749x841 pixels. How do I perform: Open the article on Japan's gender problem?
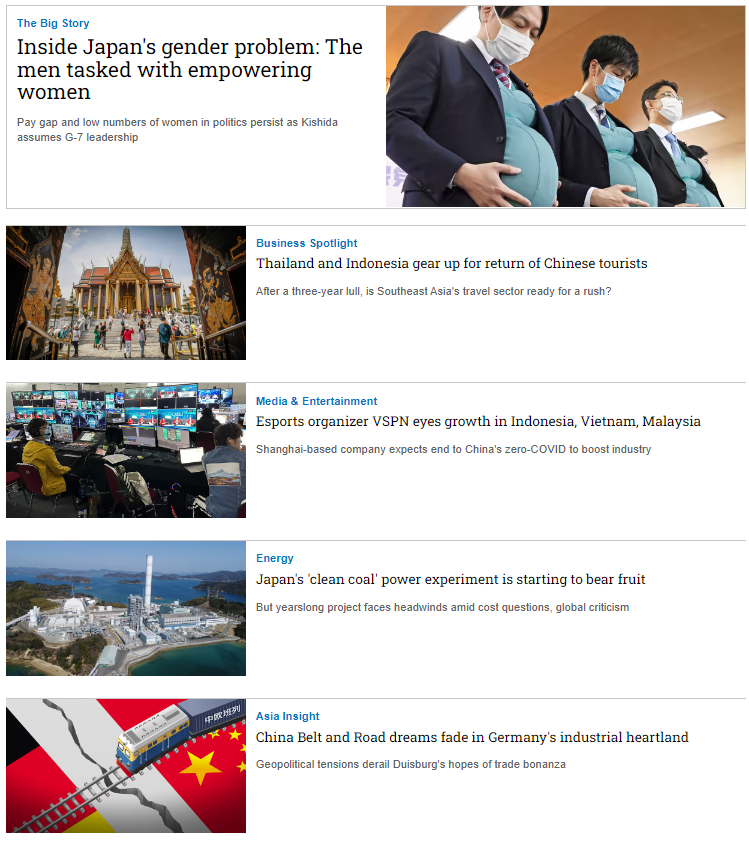coord(190,70)
